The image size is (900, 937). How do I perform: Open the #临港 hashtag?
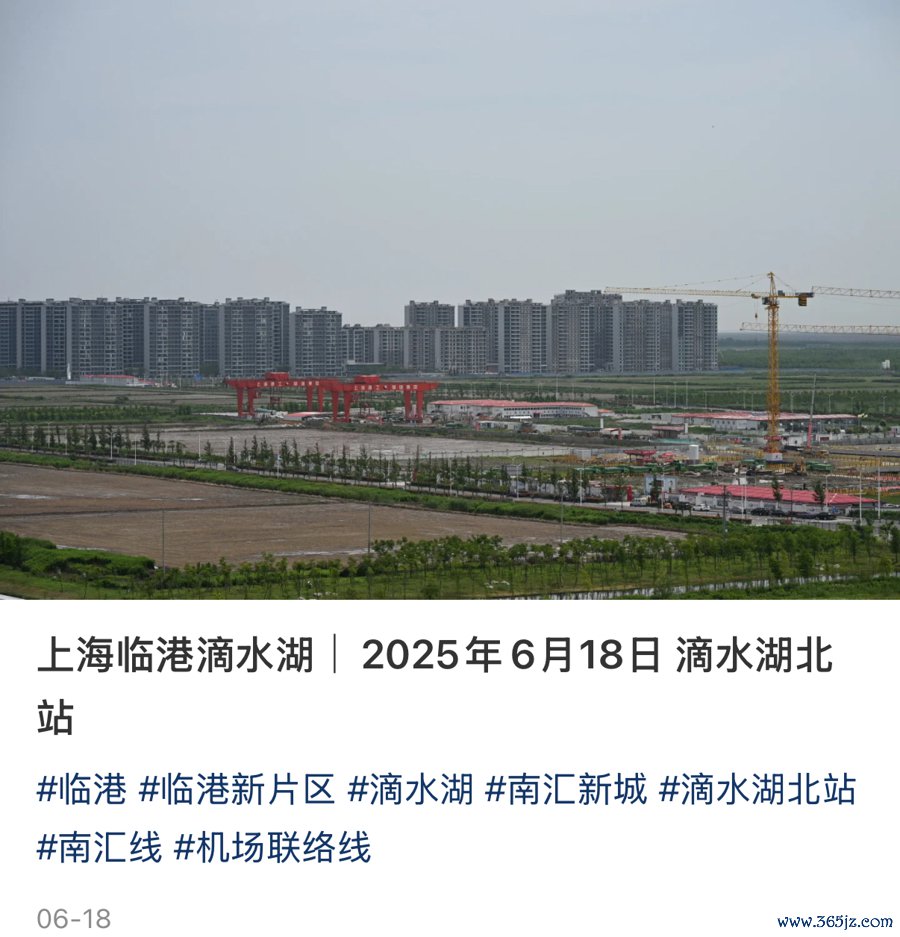[x=82, y=790]
